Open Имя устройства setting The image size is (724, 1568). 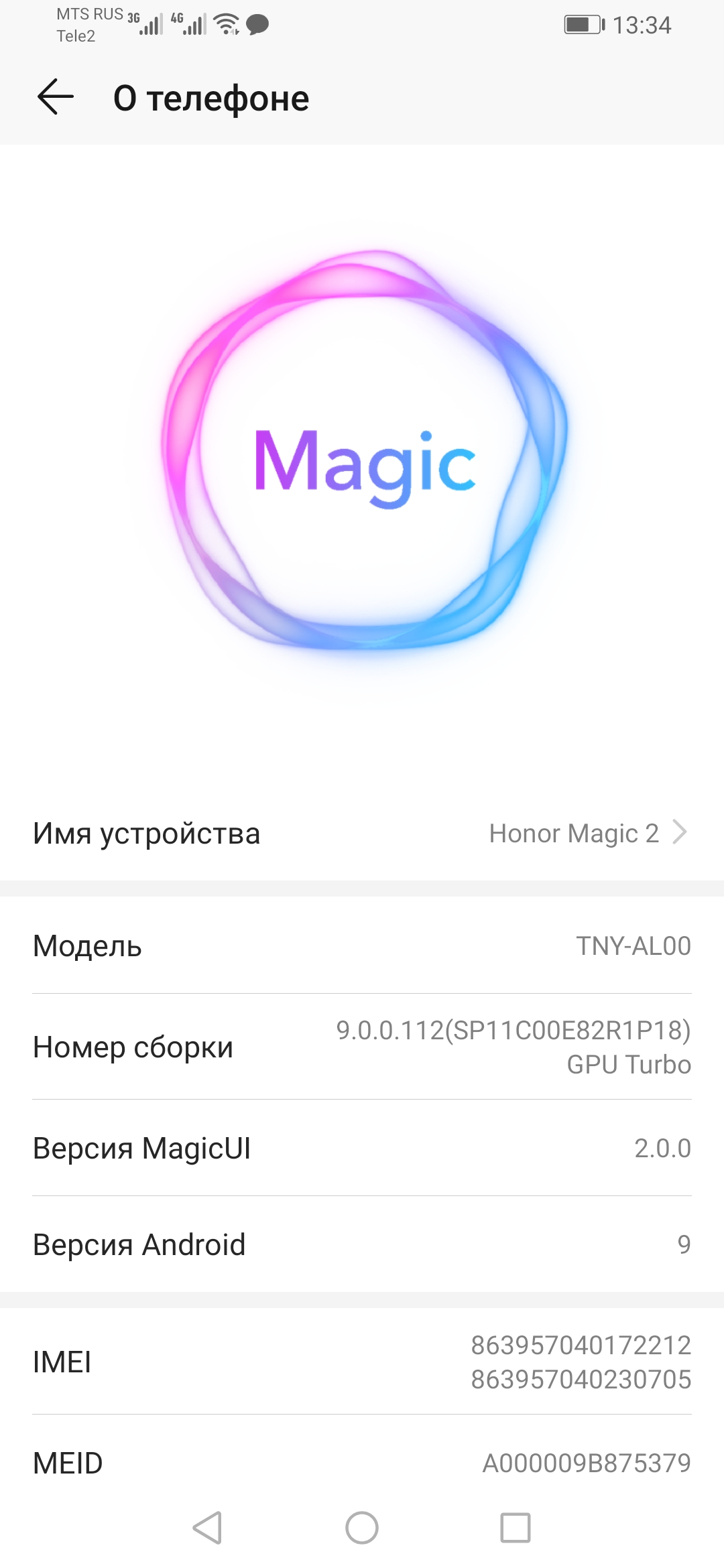(x=362, y=833)
